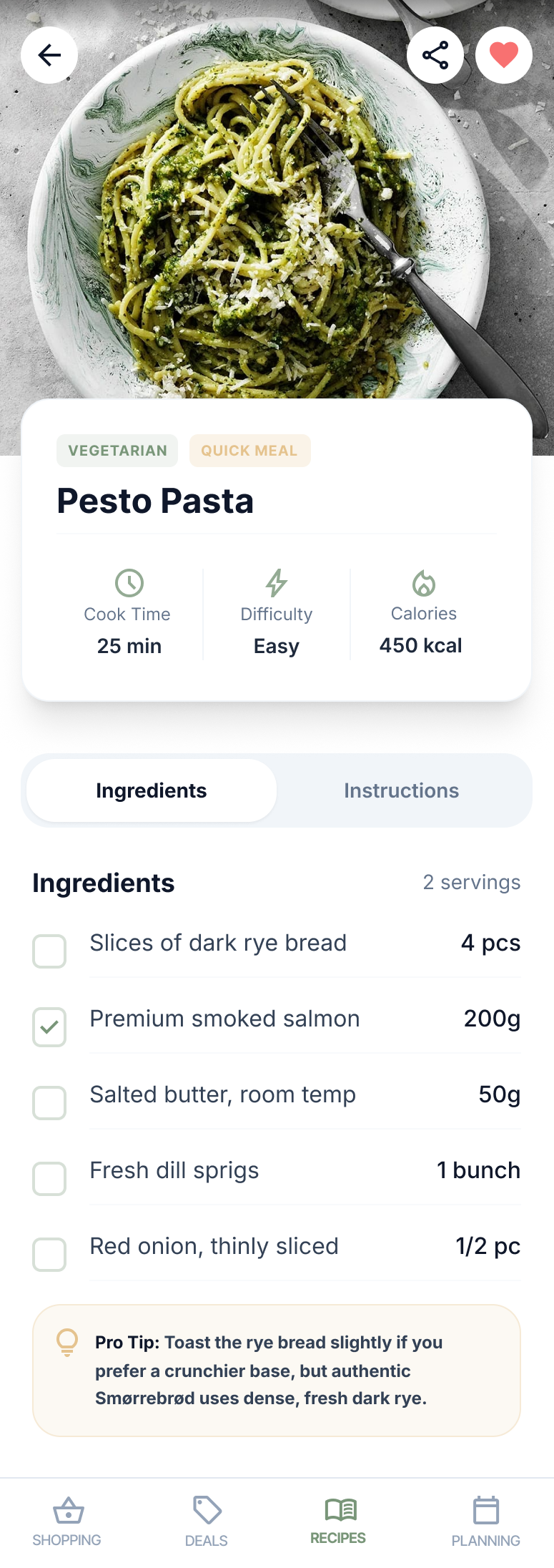Tick the Fresh dill sprigs checkbox
This screenshot has height=1568, width=554.
[49, 1179]
